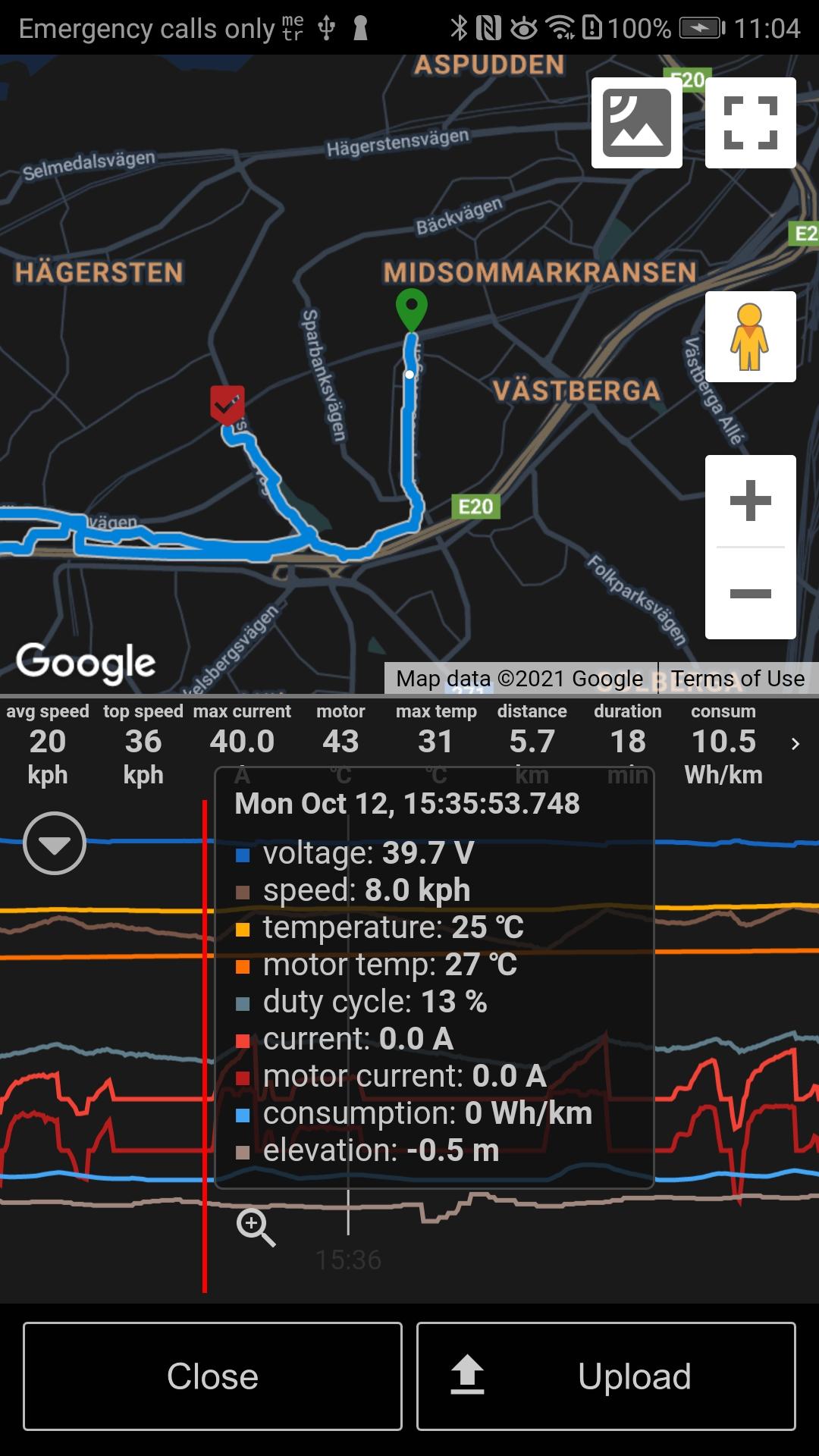This screenshot has width=819, height=1456.
Task: Expand the map to fullscreen
Action: pos(751,123)
